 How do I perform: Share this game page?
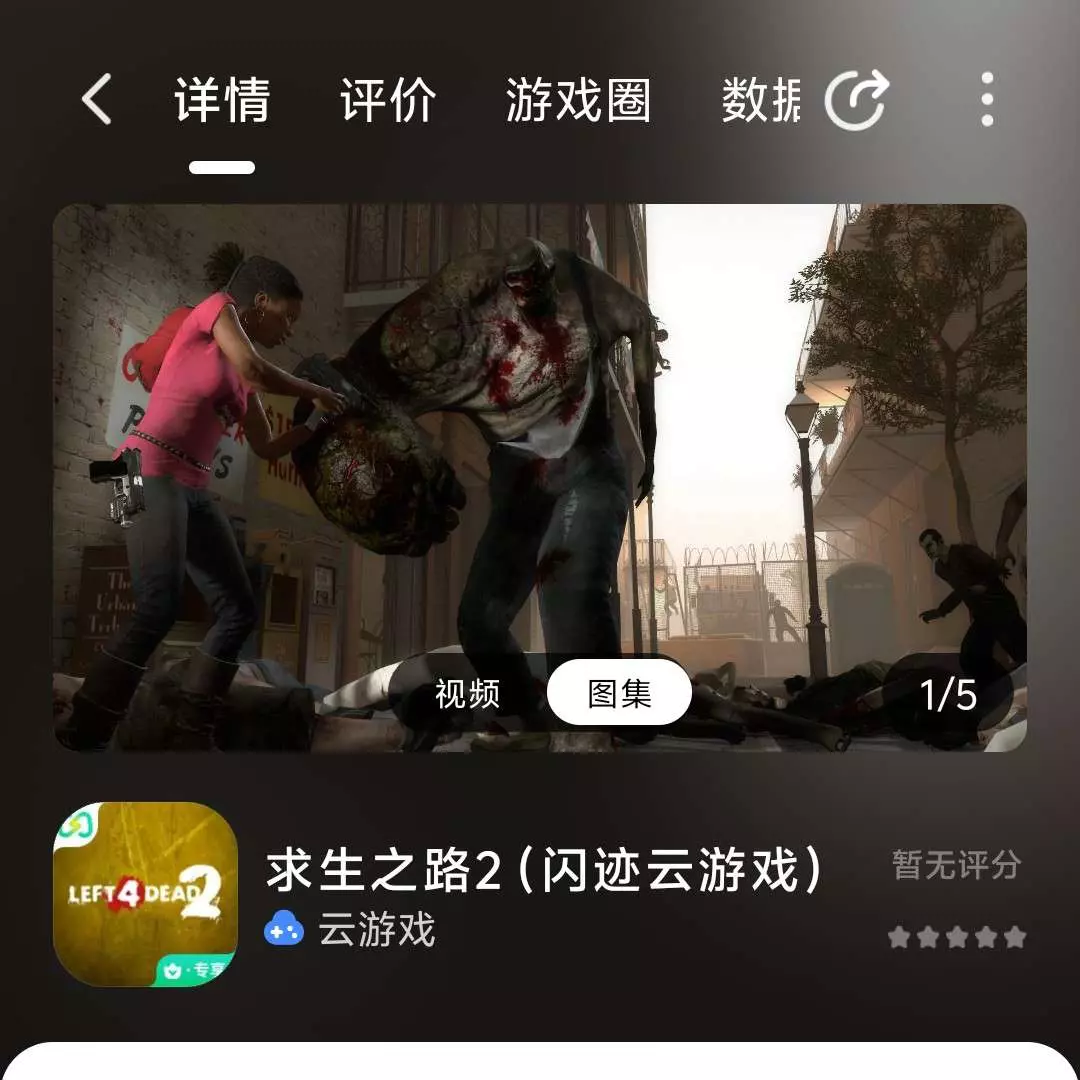coord(856,100)
